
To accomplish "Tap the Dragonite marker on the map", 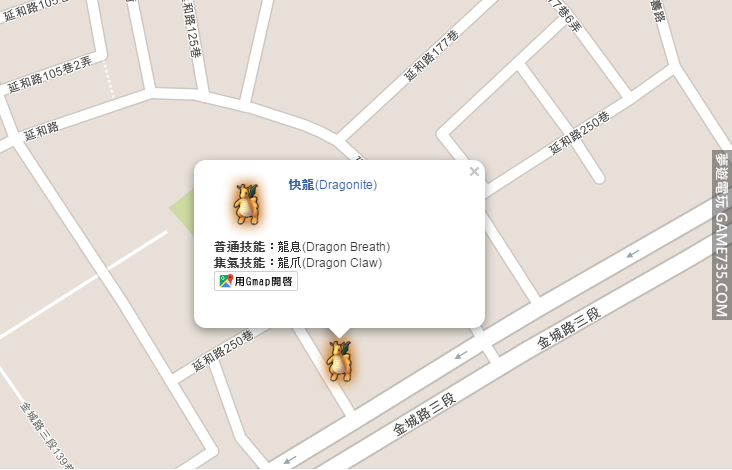I will pyautogui.click(x=339, y=360).
